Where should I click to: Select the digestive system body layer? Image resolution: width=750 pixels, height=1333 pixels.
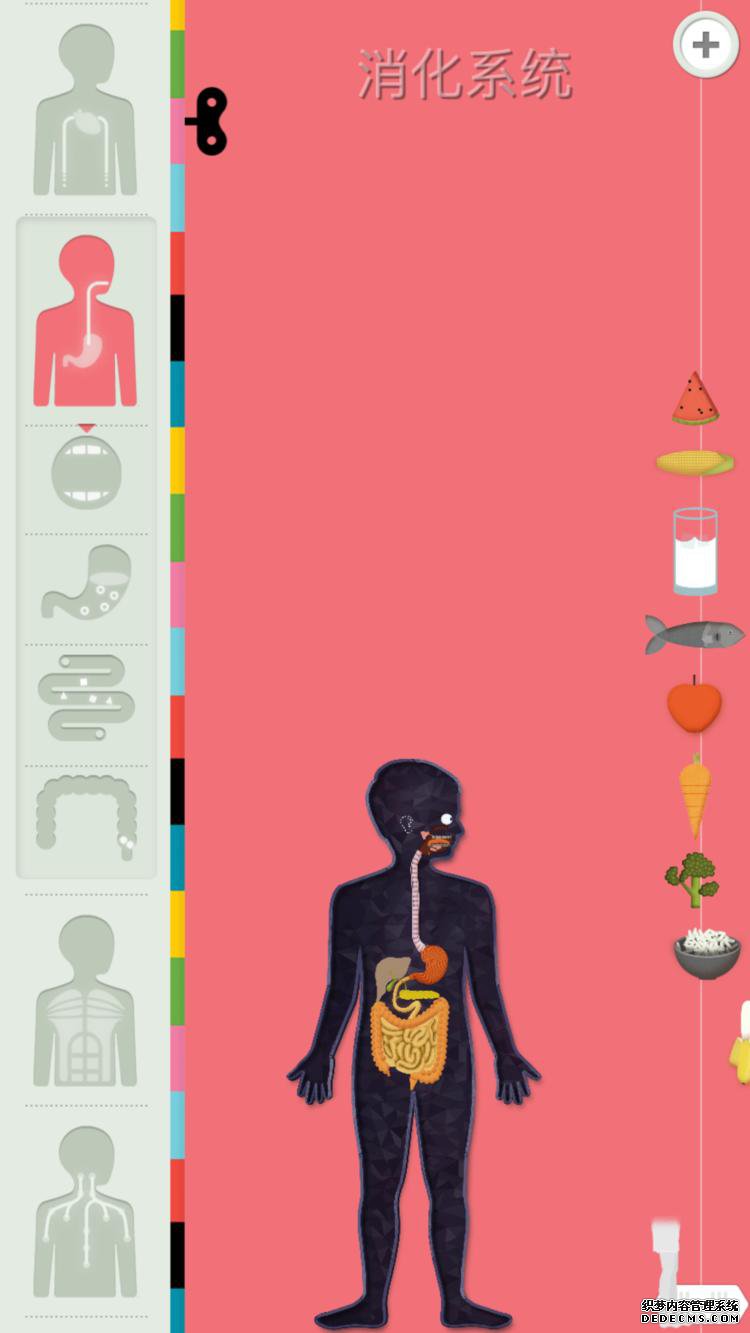pyautogui.click(x=85, y=320)
